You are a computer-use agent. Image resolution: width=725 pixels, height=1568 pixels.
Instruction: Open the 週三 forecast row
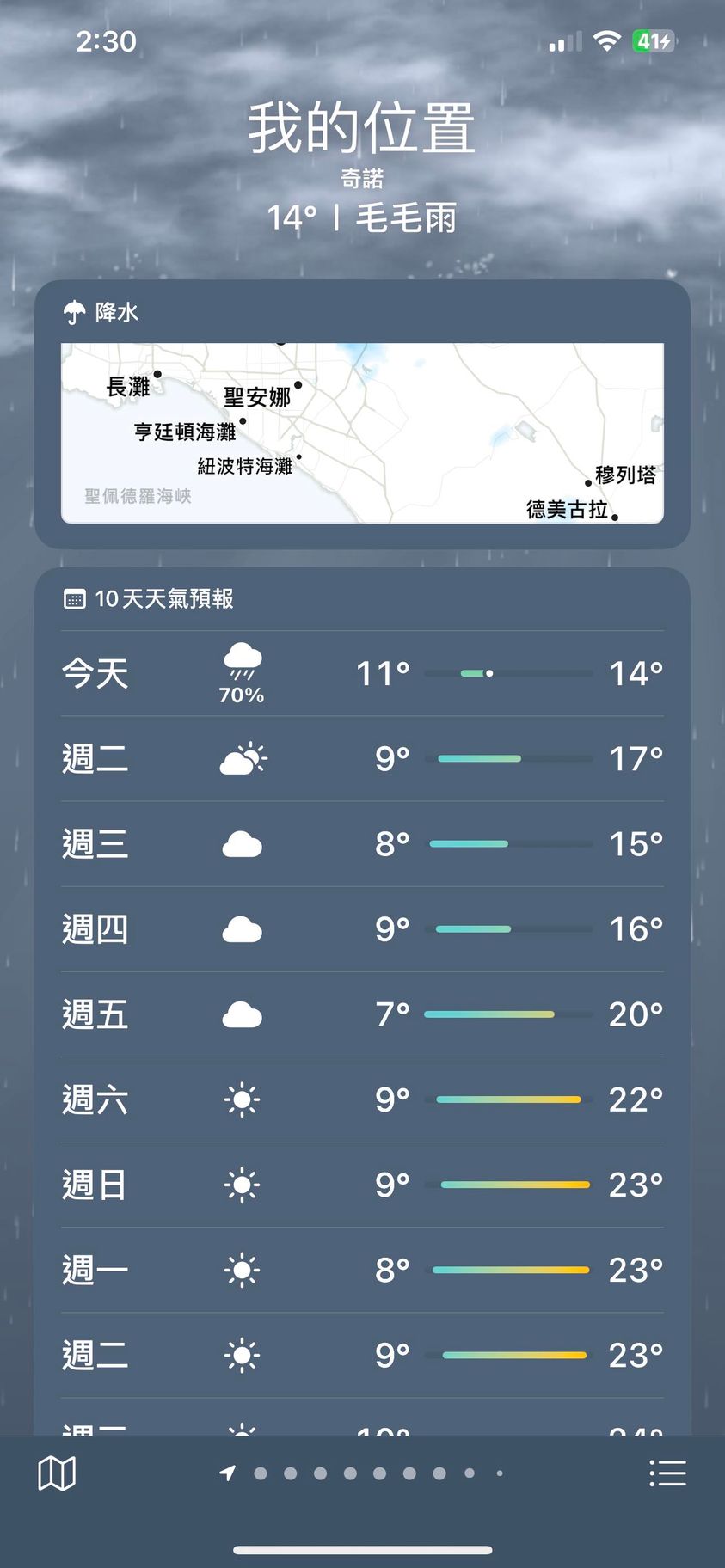(x=362, y=843)
